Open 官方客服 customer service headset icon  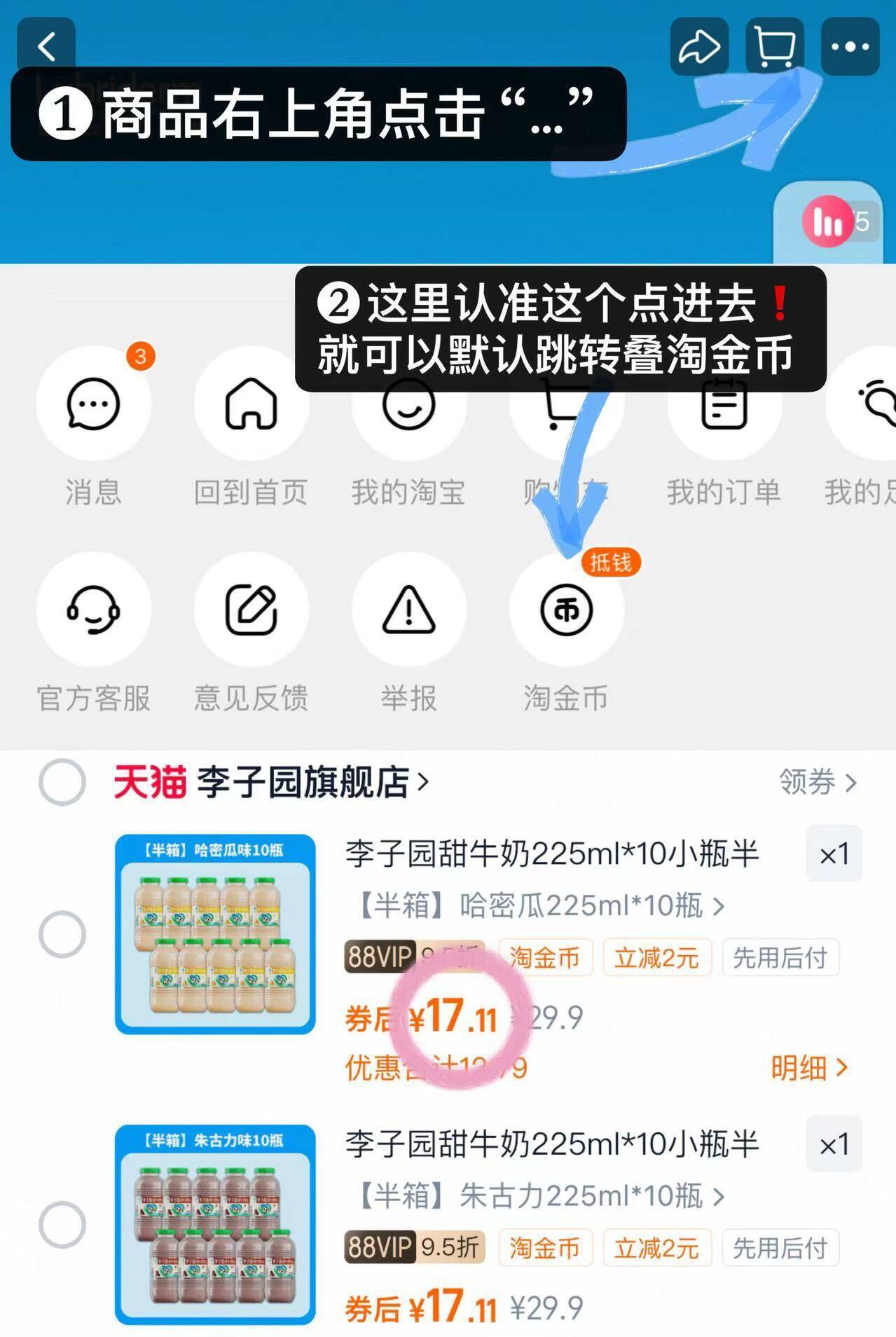93,610
